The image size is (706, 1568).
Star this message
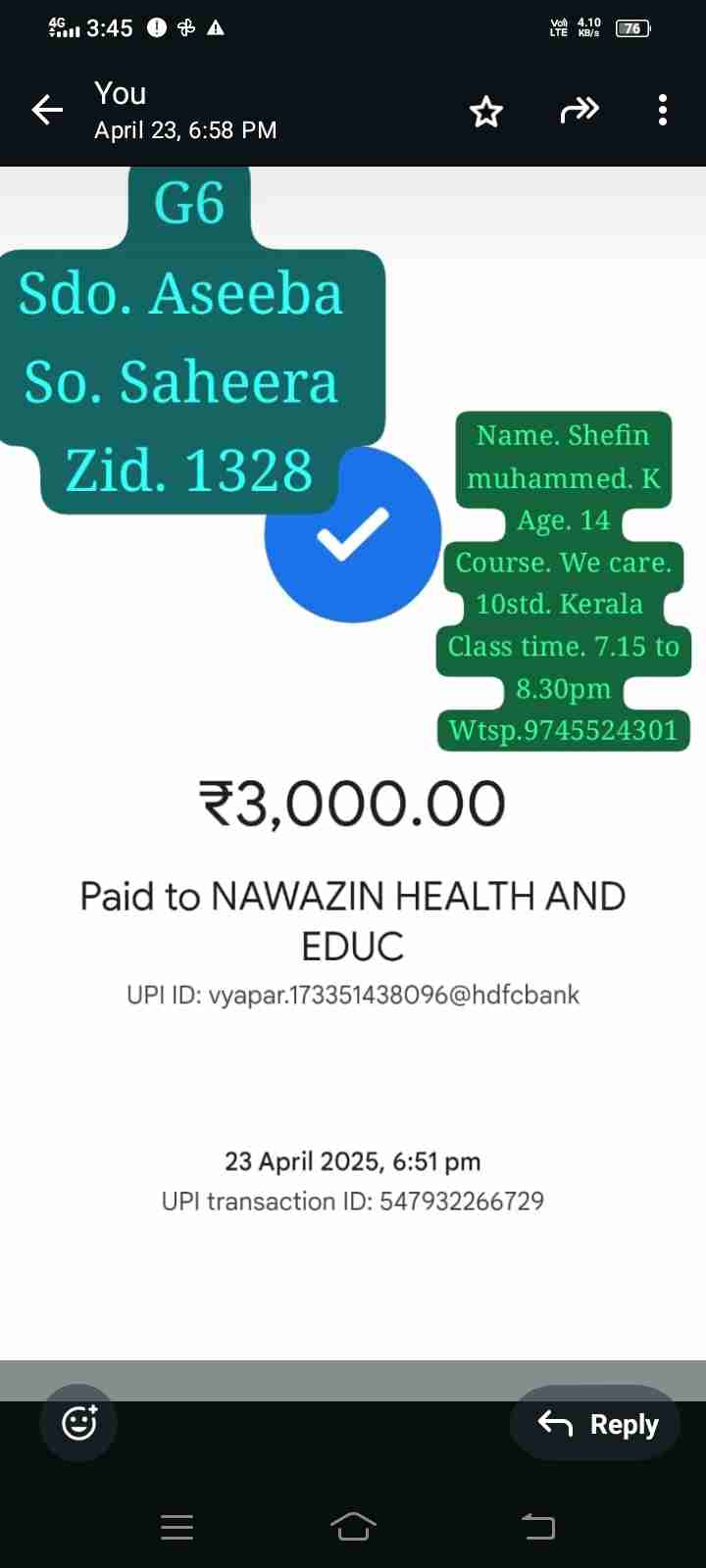(x=486, y=111)
